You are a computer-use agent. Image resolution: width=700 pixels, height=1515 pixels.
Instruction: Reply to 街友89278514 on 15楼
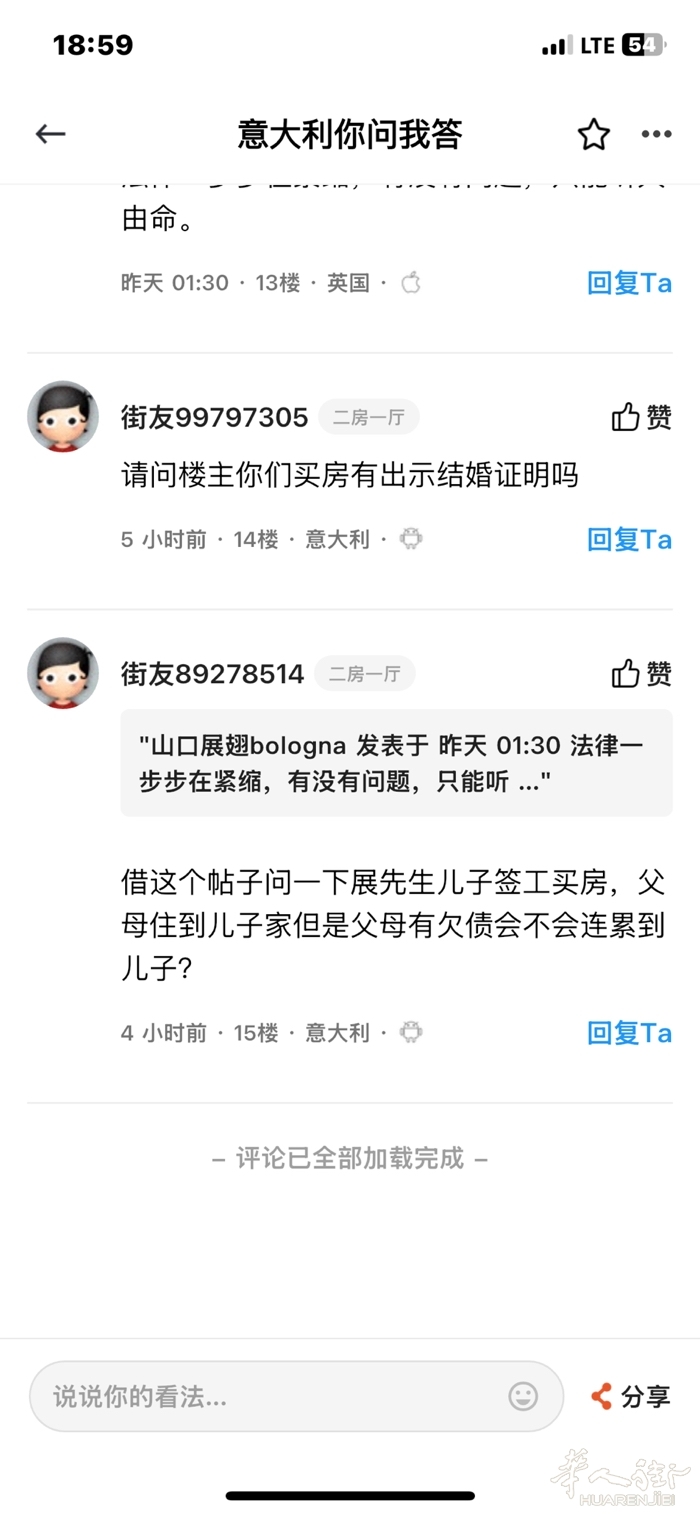click(x=629, y=1033)
